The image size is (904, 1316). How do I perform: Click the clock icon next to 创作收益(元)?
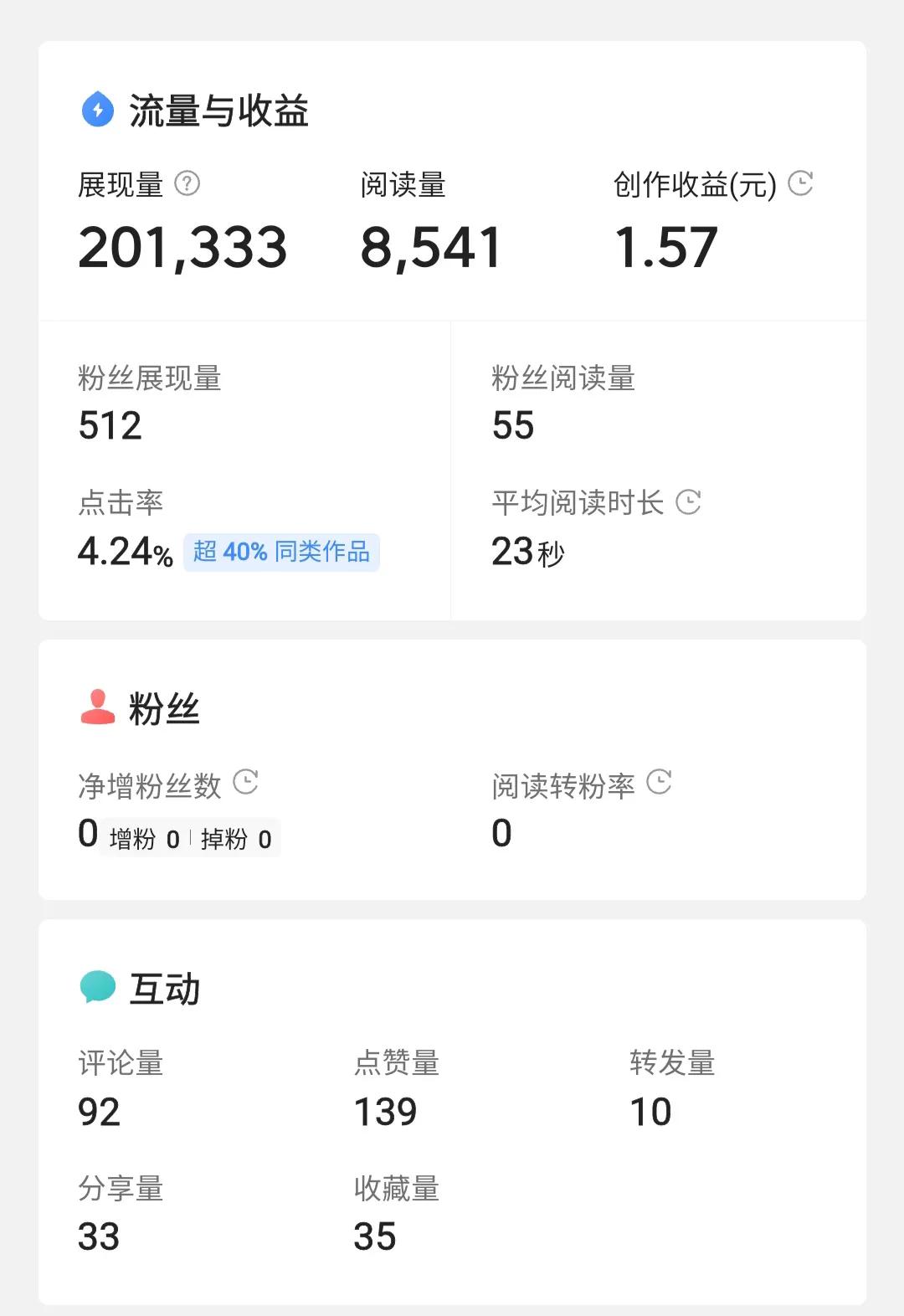(802, 182)
